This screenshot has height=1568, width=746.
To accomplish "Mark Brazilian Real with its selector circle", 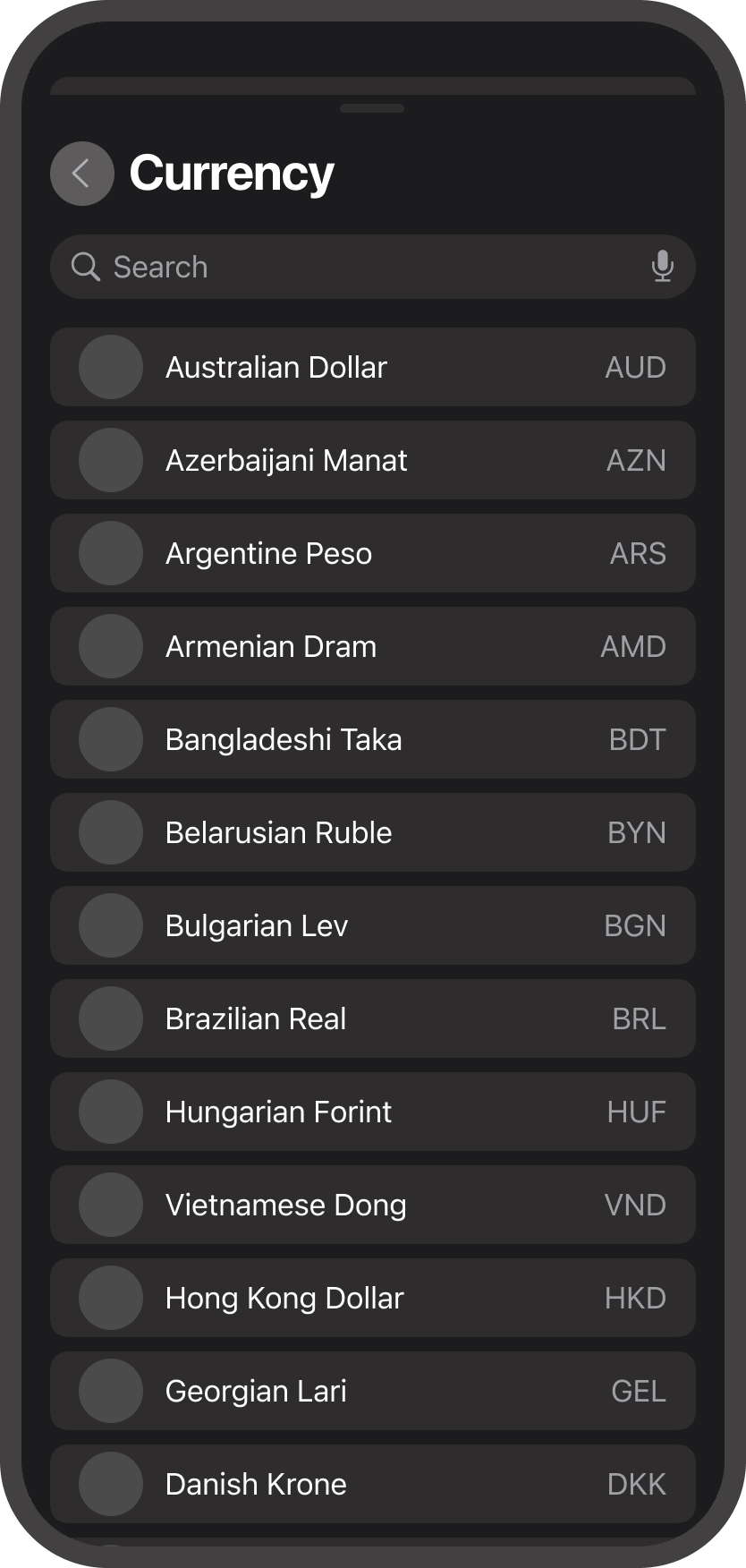I will pyautogui.click(x=110, y=1018).
